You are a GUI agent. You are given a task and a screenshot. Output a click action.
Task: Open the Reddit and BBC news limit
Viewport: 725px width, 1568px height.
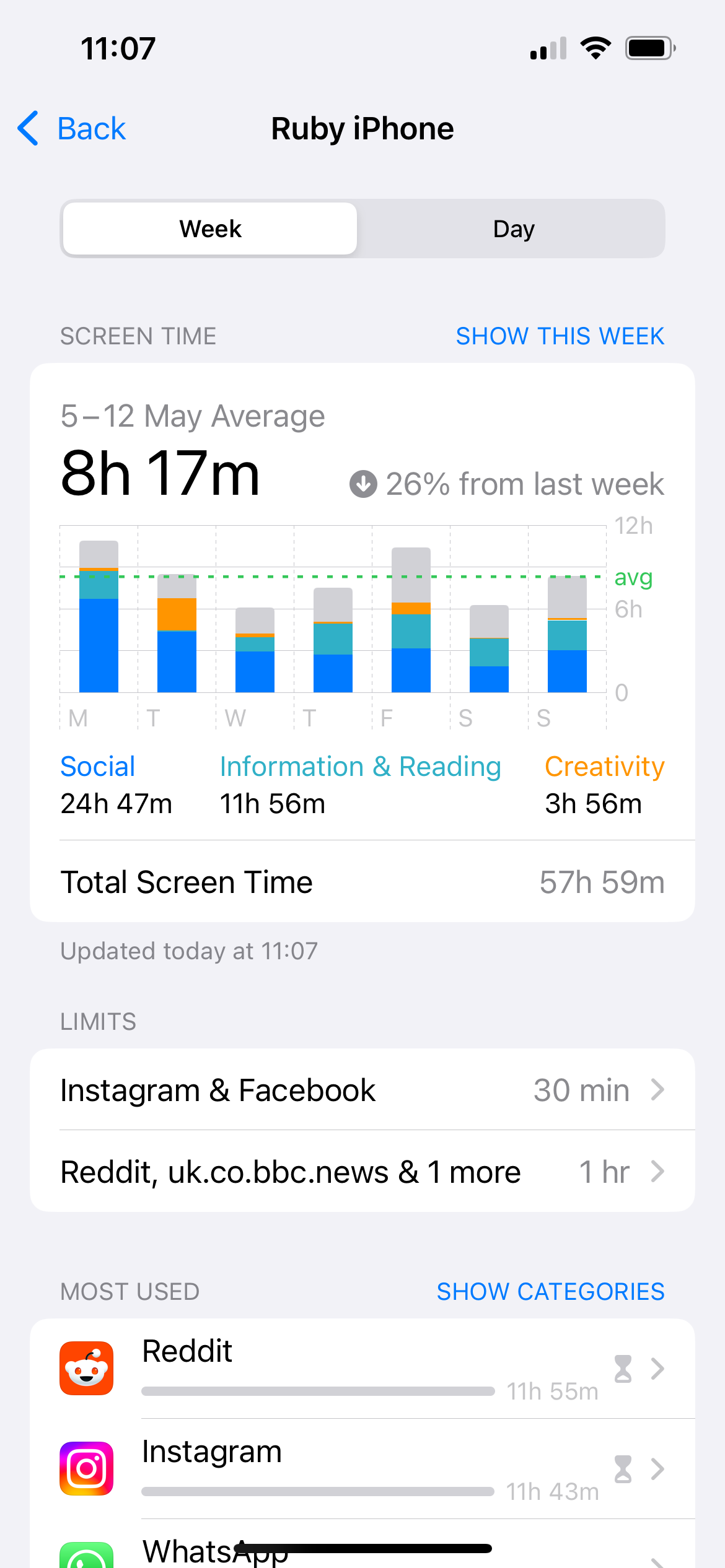click(362, 1172)
